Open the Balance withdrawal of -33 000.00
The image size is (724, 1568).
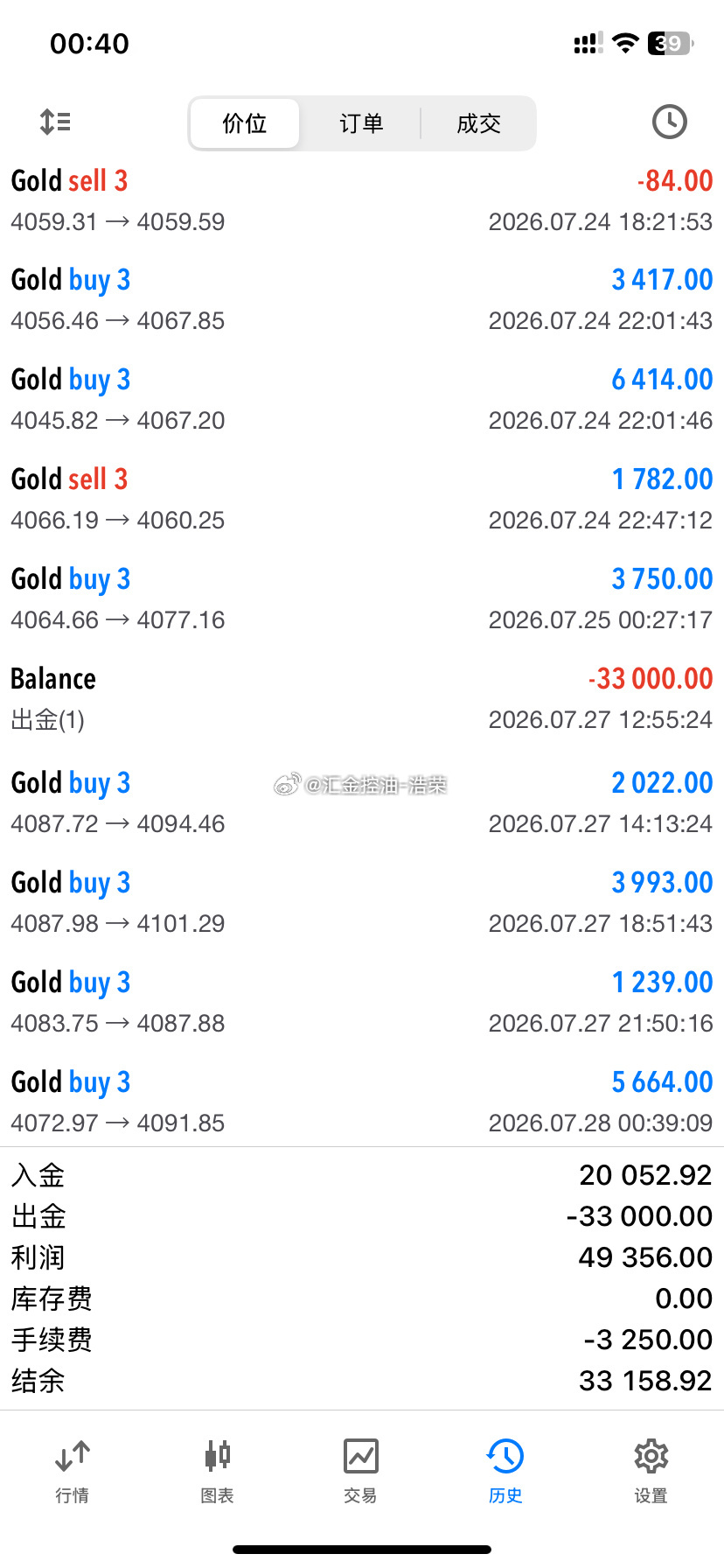362,699
